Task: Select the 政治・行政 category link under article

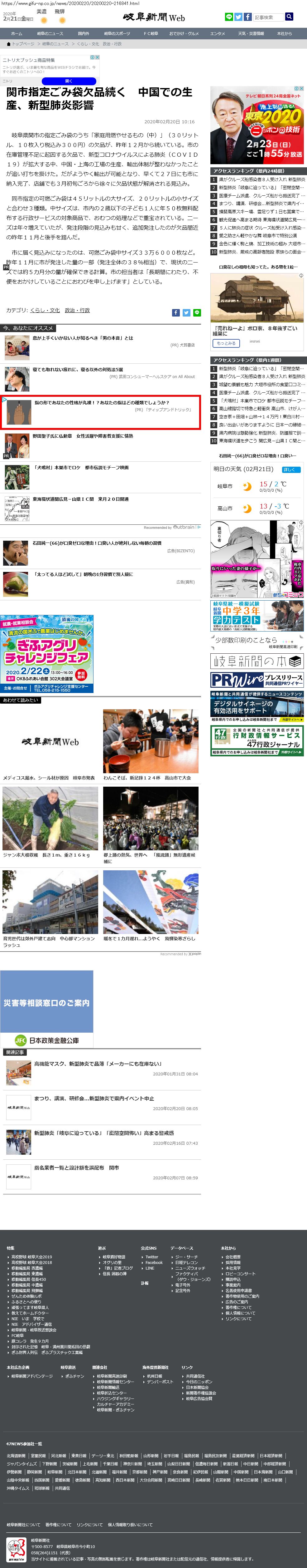Action: tap(77, 310)
